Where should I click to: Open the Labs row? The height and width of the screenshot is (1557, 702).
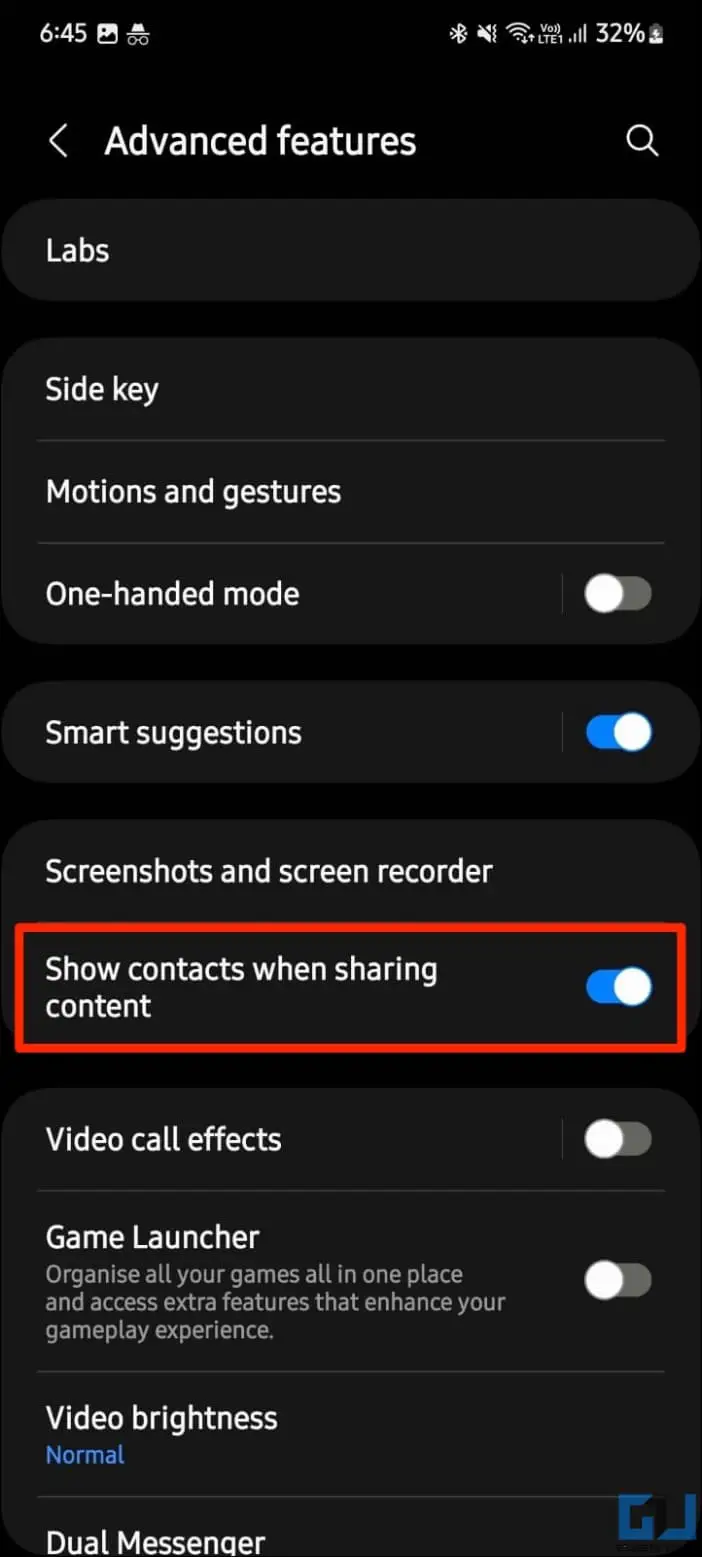[x=351, y=250]
